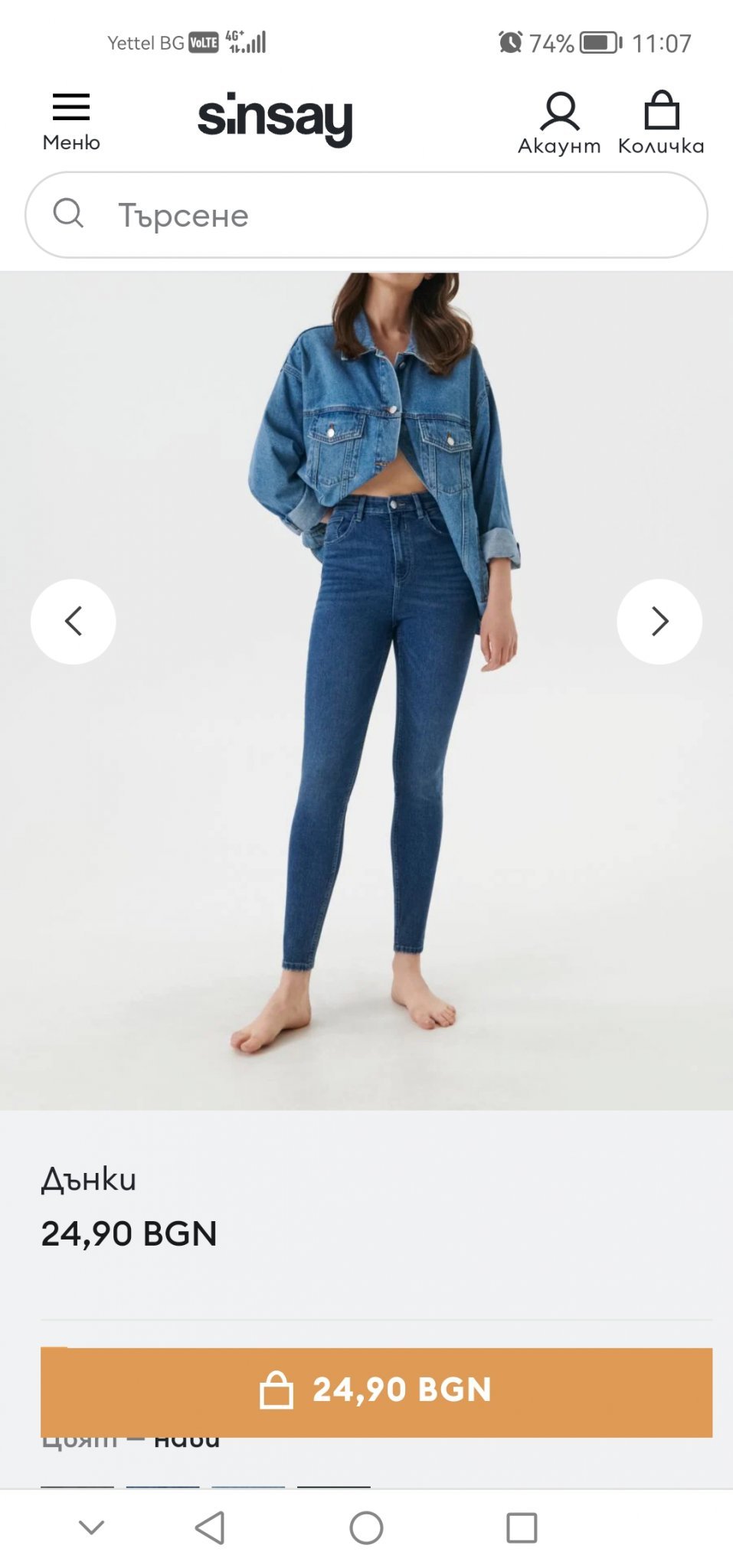733x1568 pixels.
Task: Go to sinsay home via logo
Action: tap(275, 119)
